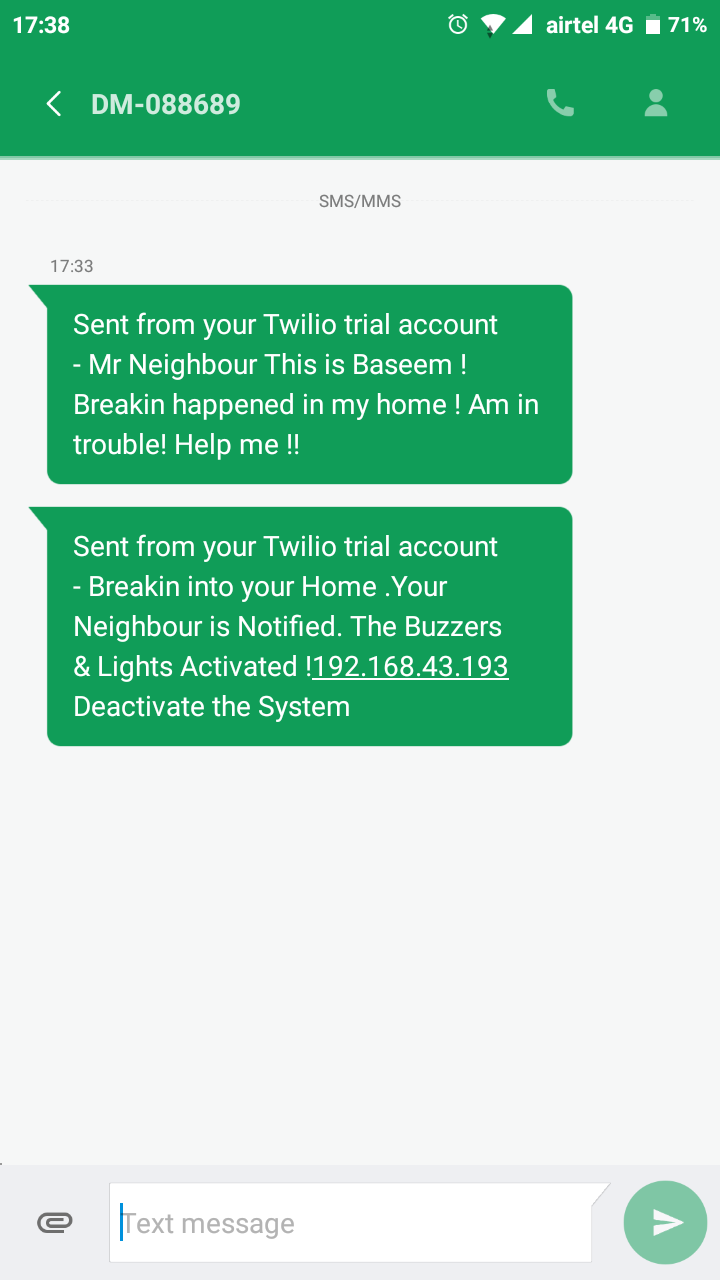Call DM-088689 with the phone icon
720x1280 pixels.
(560, 104)
